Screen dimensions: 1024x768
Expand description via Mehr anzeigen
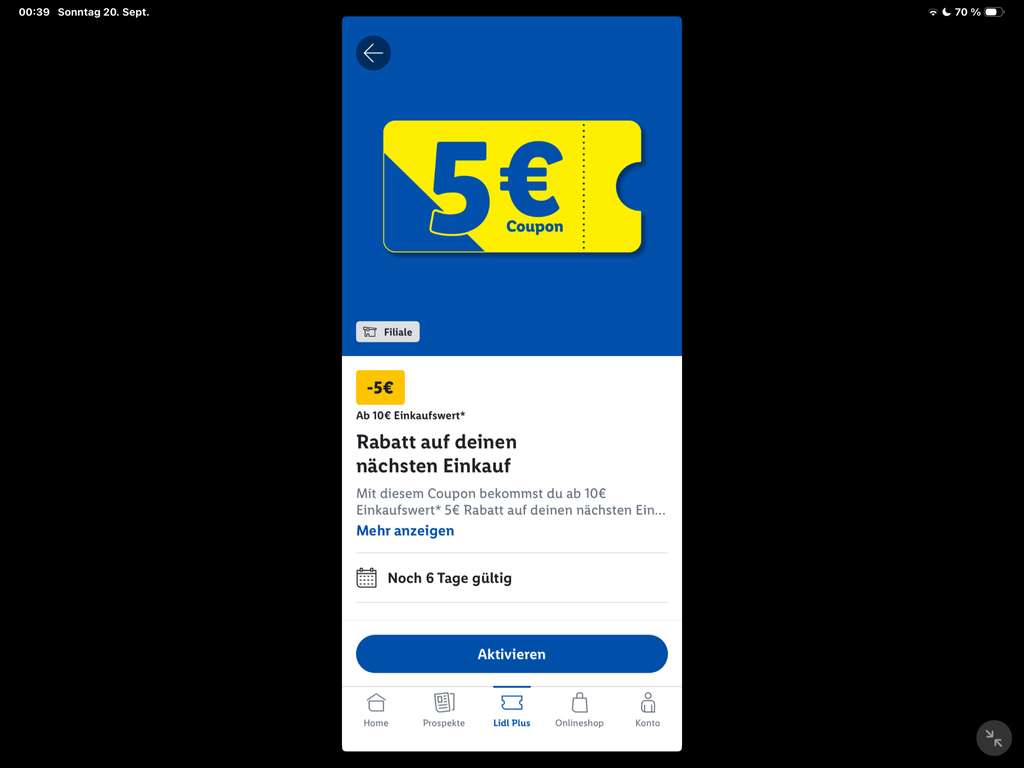point(405,530)
